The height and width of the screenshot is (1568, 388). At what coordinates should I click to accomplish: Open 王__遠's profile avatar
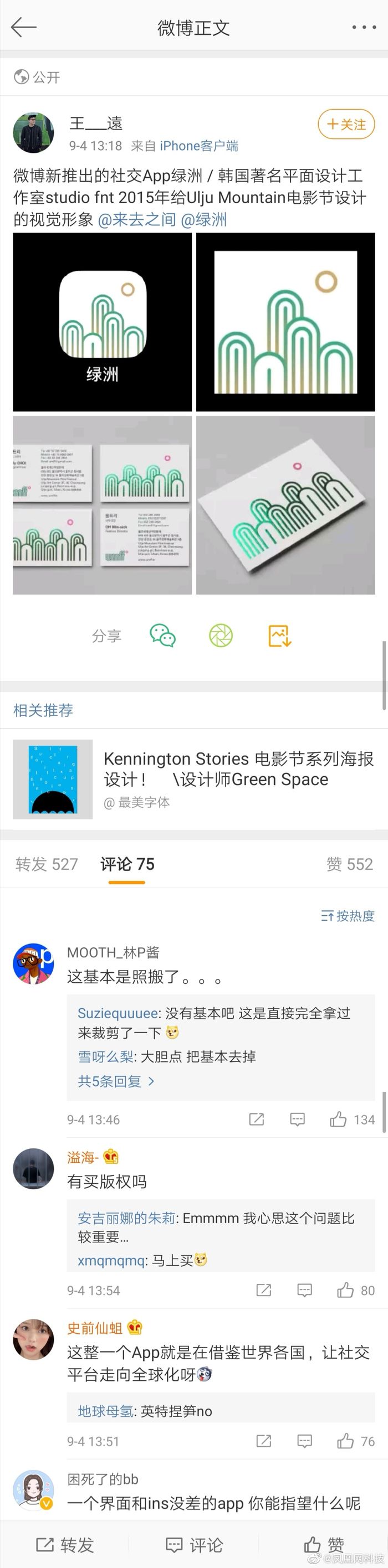(x=33, y=132)
